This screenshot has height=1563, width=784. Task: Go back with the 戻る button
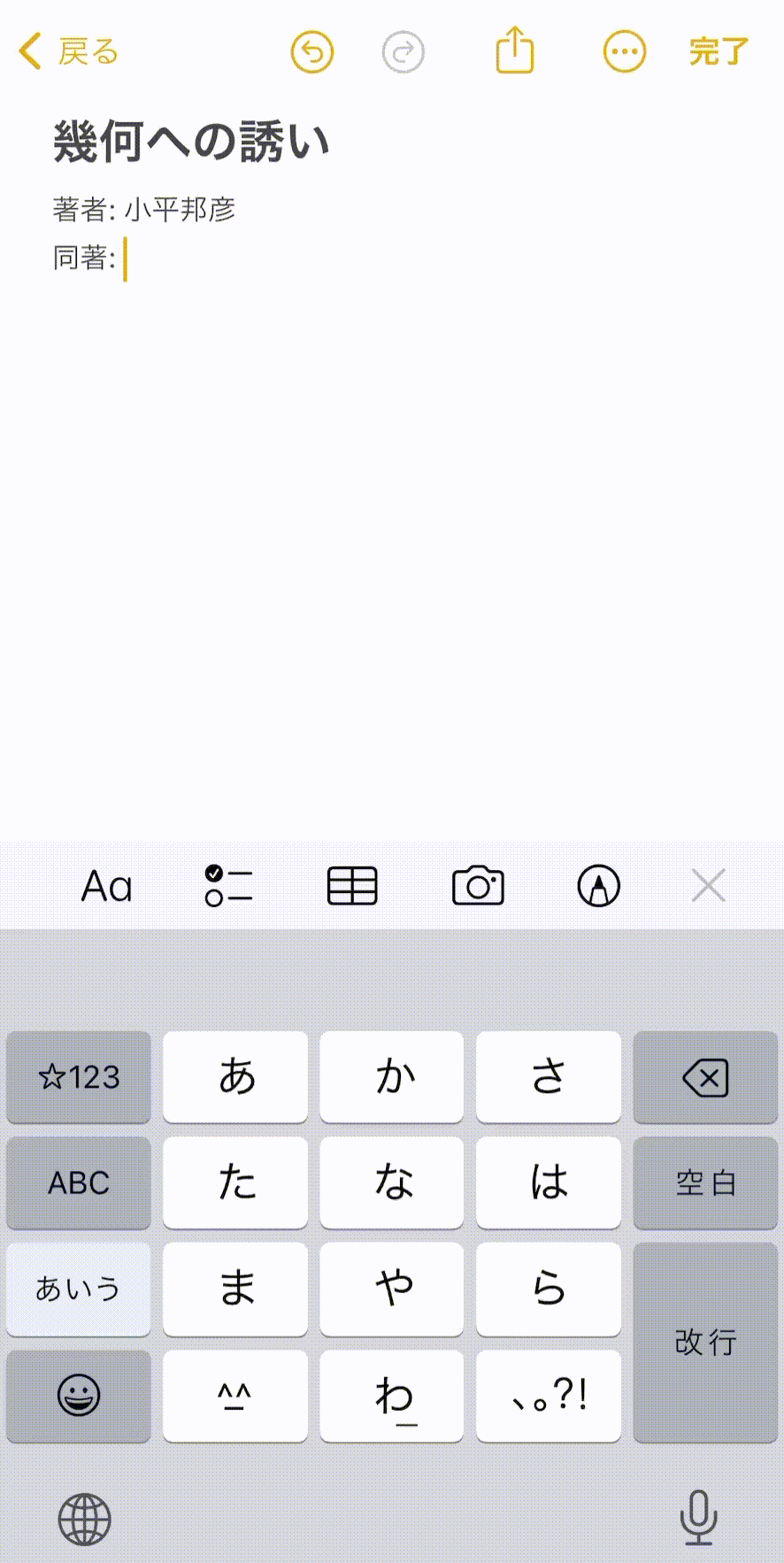(x=69, y=51)
